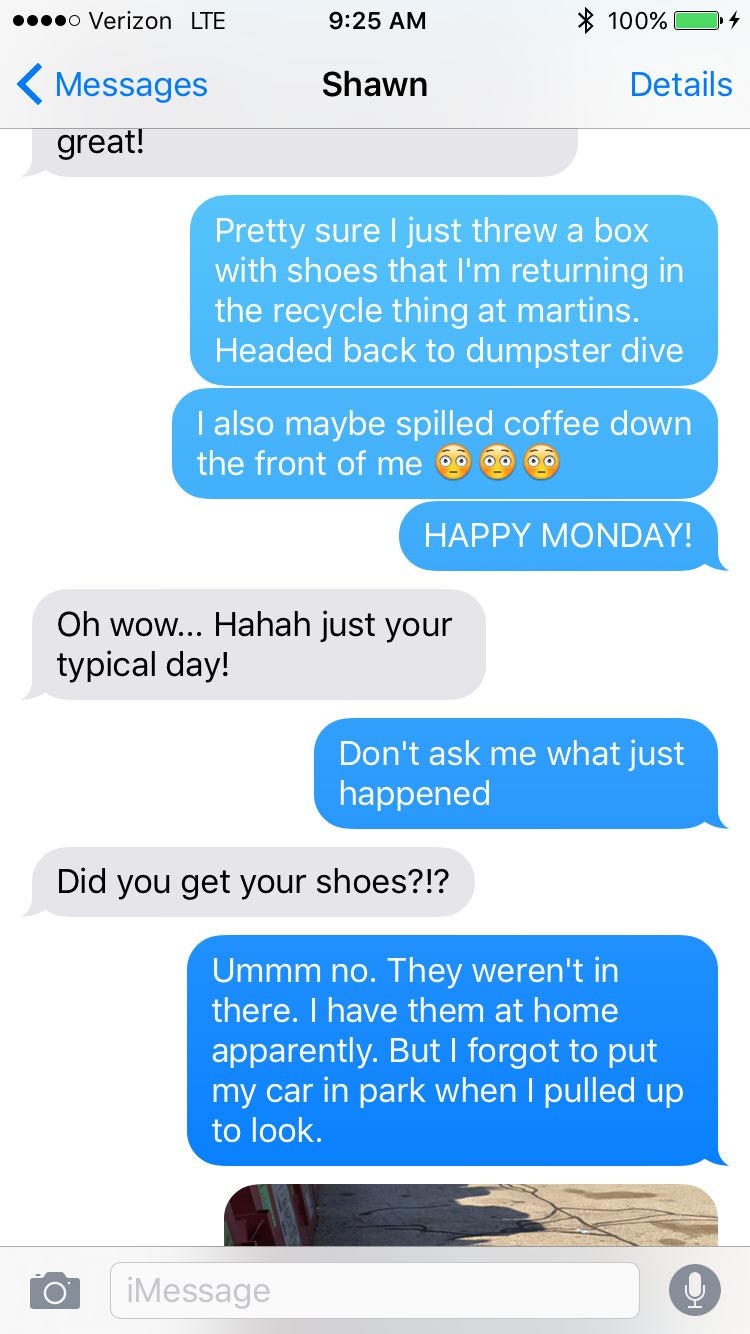Focus the iMessage text field
Viewport: 750px width, 1334px height.
click(374, 1290)
